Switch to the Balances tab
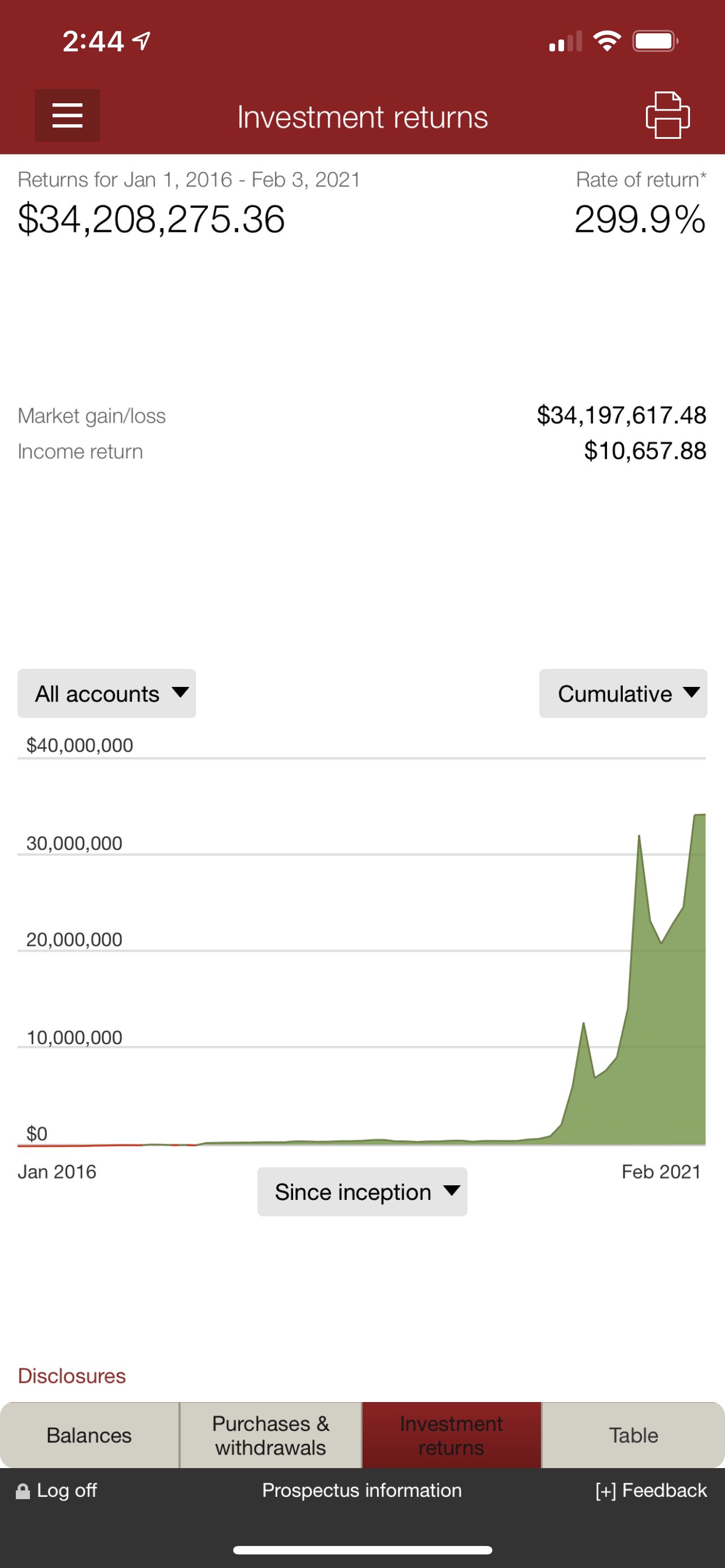 [x=89, y=1435]
